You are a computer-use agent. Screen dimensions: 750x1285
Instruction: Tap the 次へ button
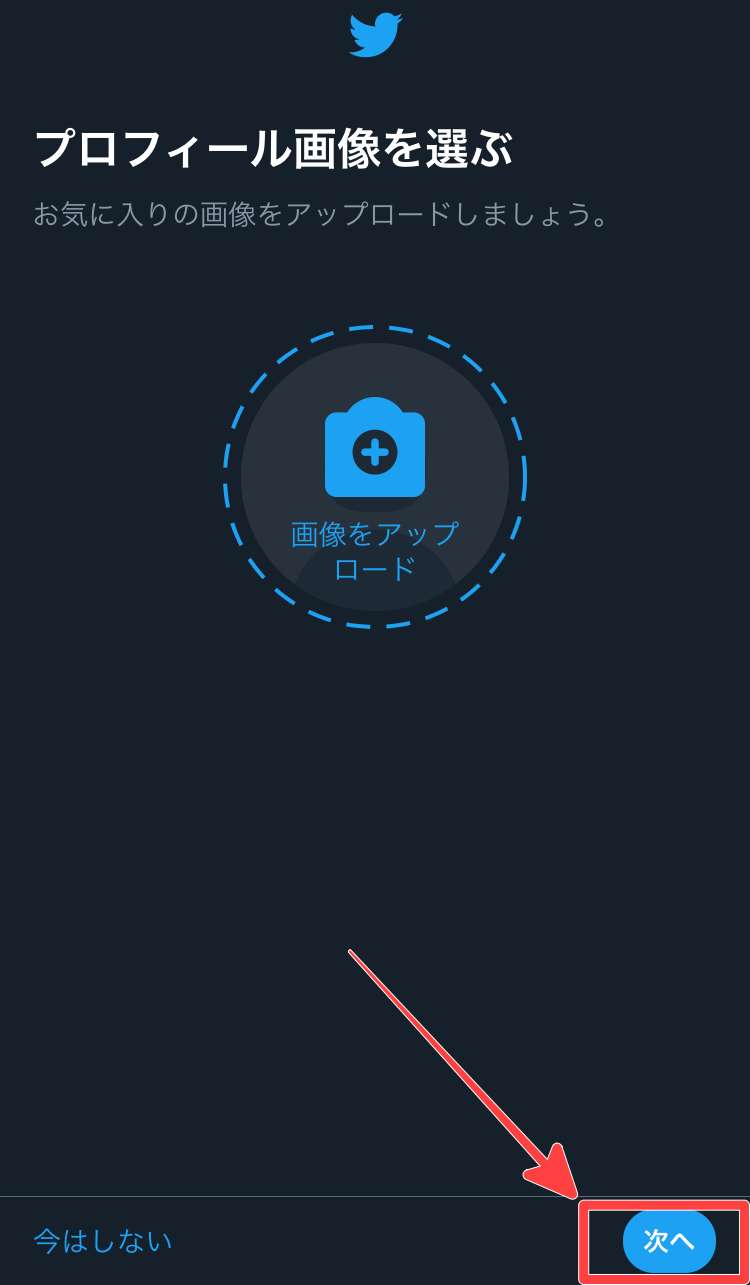(x=669, y=1241)
